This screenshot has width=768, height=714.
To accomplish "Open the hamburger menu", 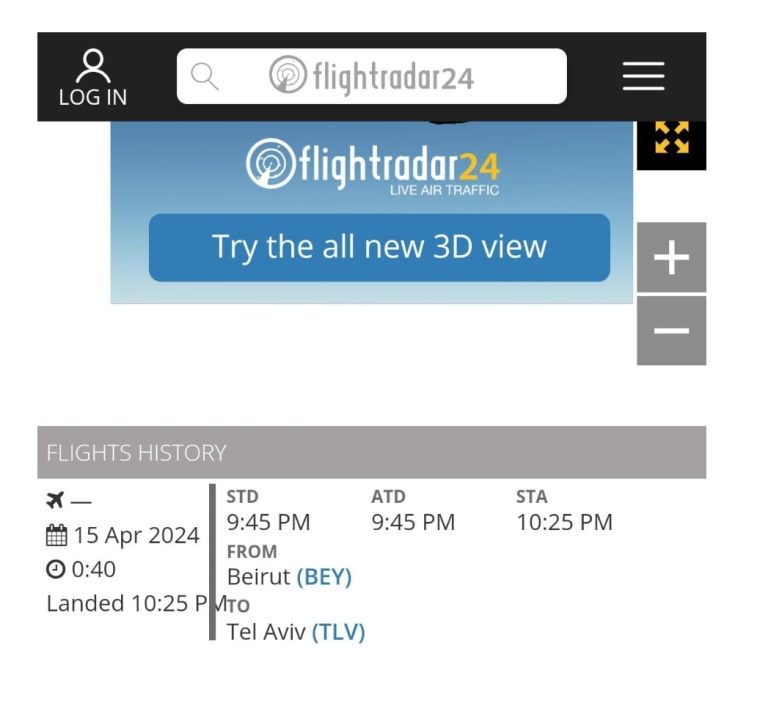I will [x=643, y=76].
